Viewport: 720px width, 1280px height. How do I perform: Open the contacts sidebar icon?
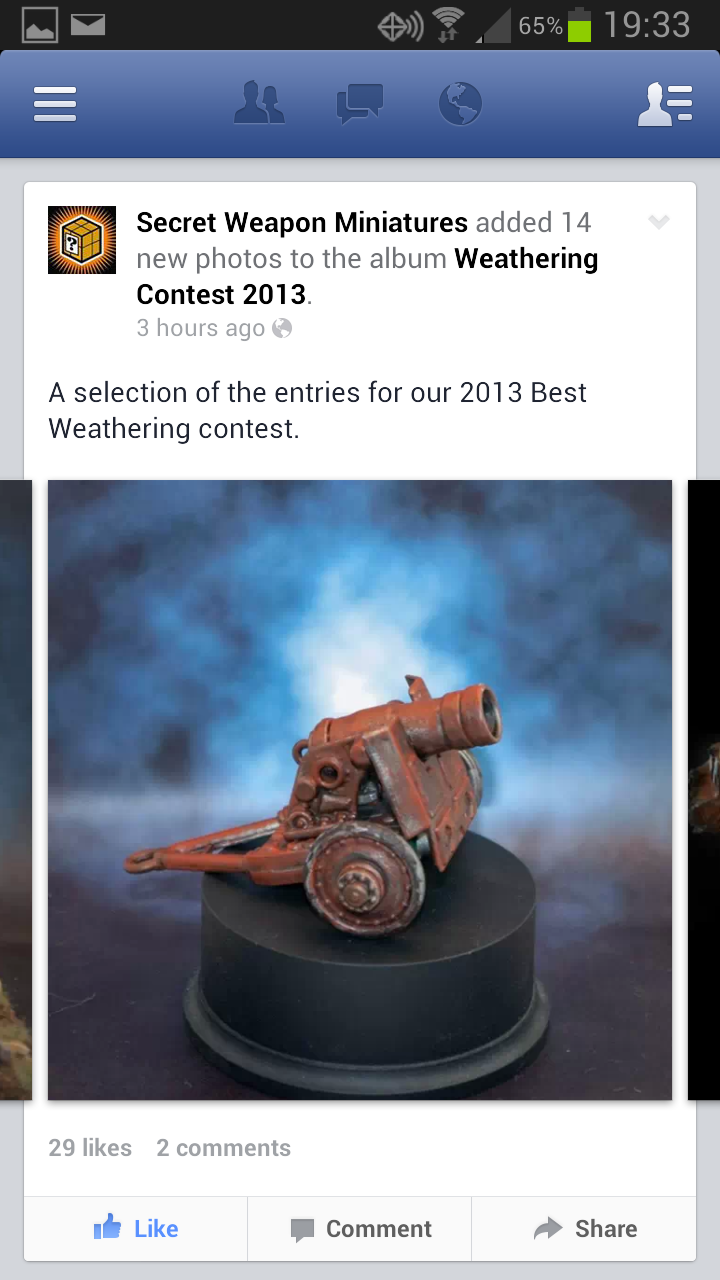point(665,104)
